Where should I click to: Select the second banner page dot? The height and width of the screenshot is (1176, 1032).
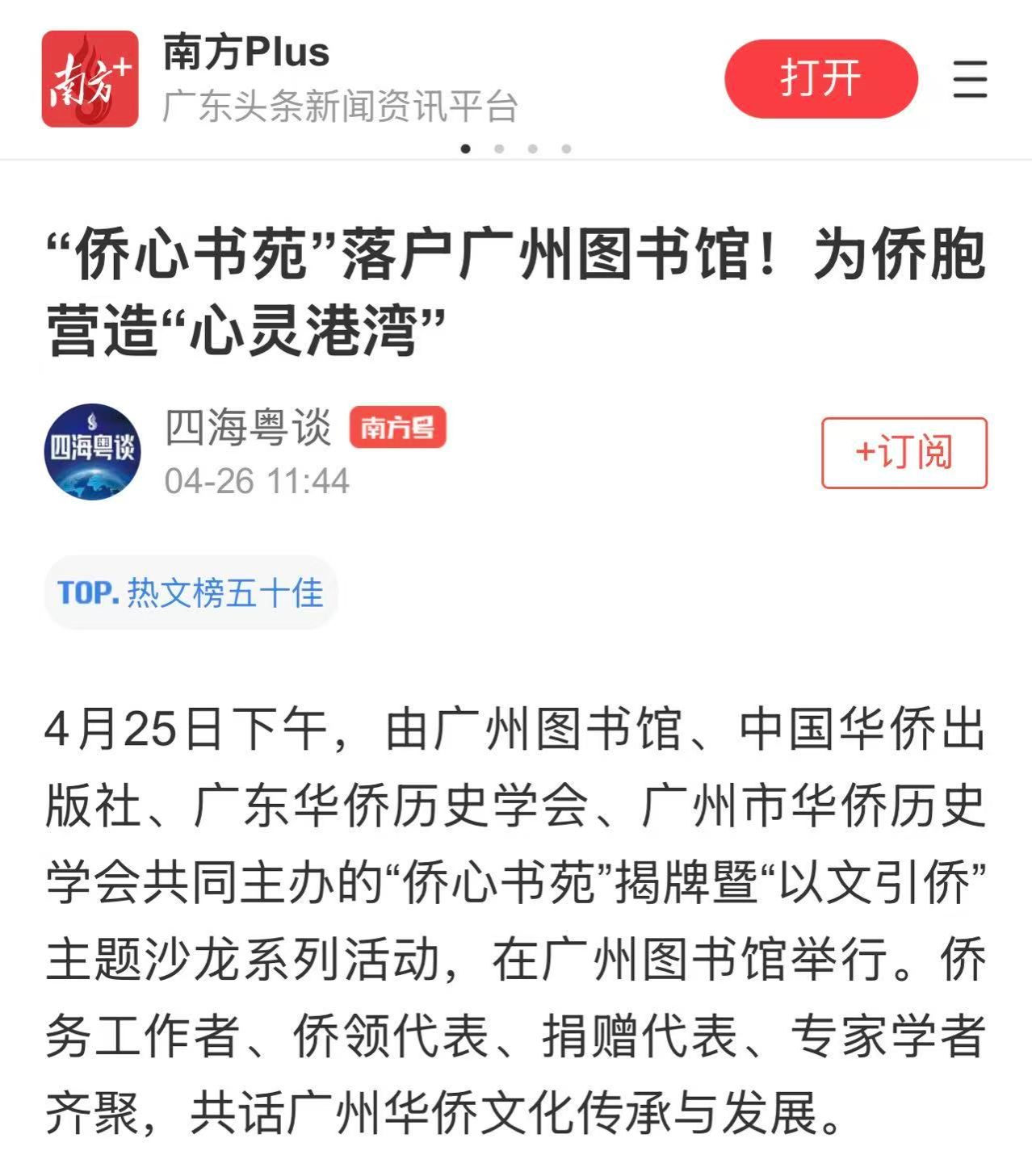click(x=499, y=149)
